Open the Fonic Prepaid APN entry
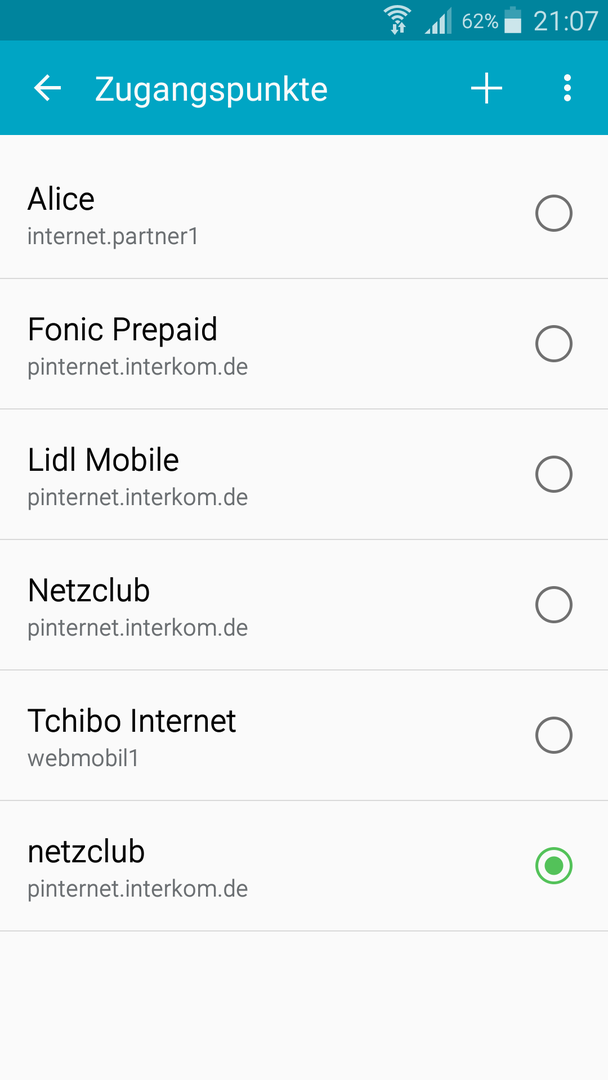This screenshot has width=608, height=1080. click(304, 344)
